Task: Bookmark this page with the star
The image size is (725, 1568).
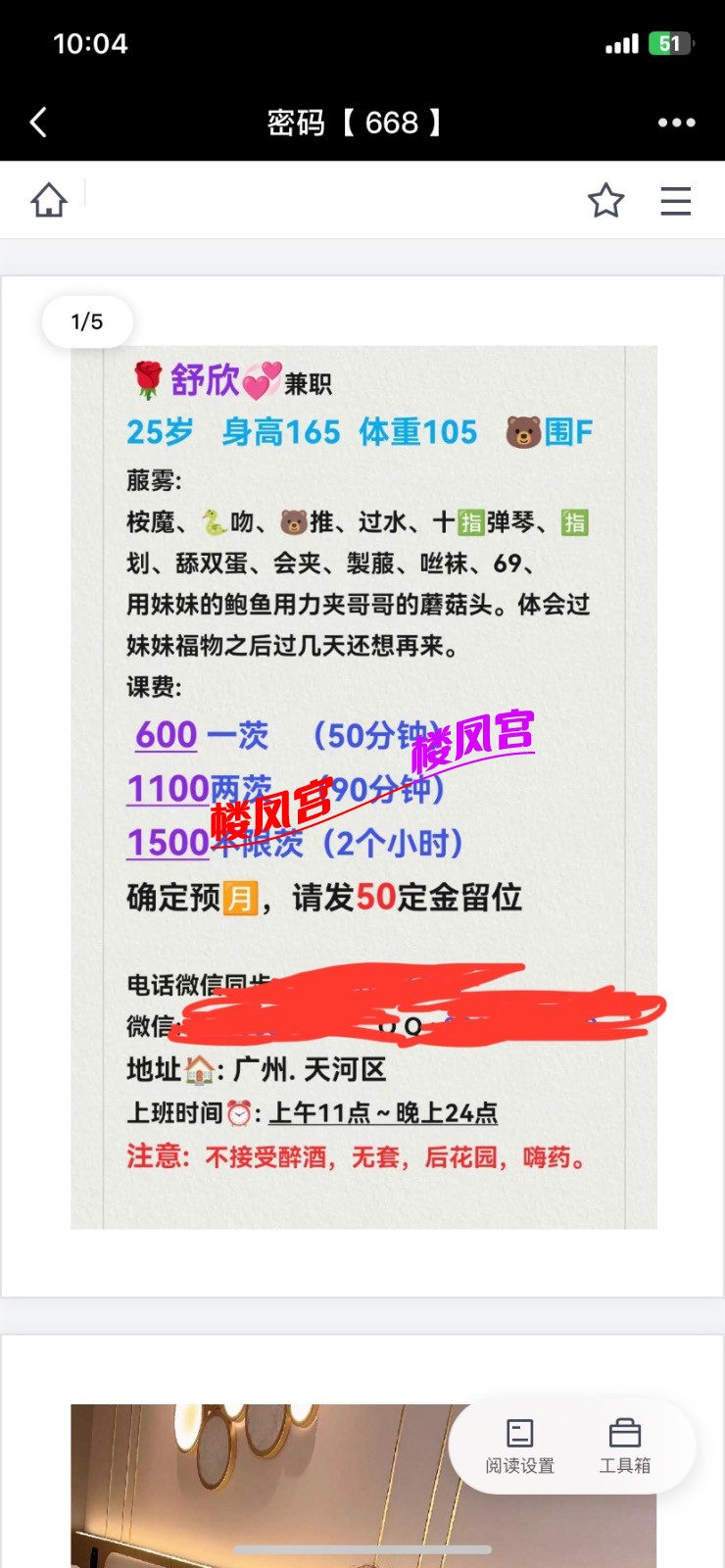Action: point(605,201)
